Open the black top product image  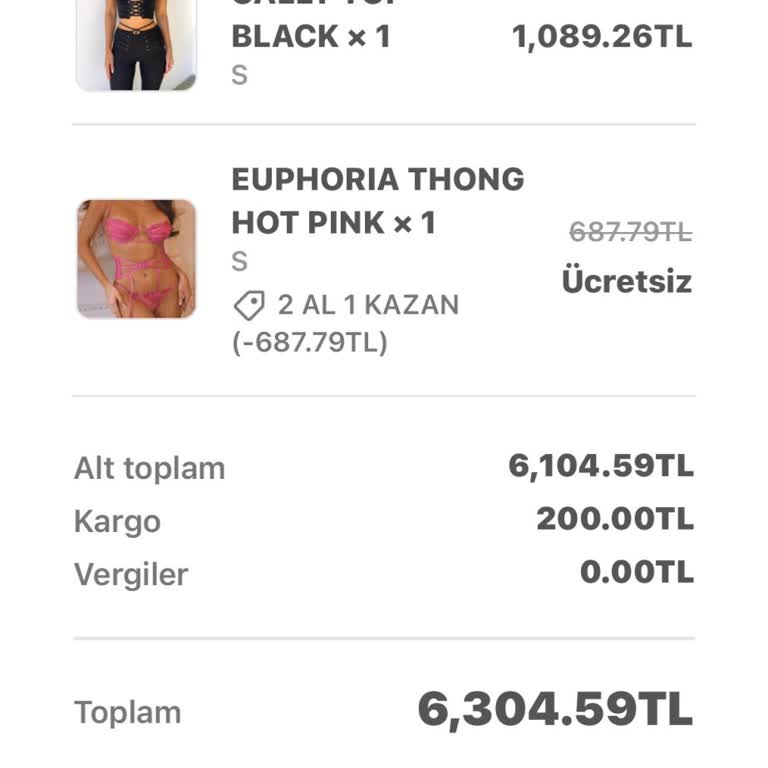(136, 45)
